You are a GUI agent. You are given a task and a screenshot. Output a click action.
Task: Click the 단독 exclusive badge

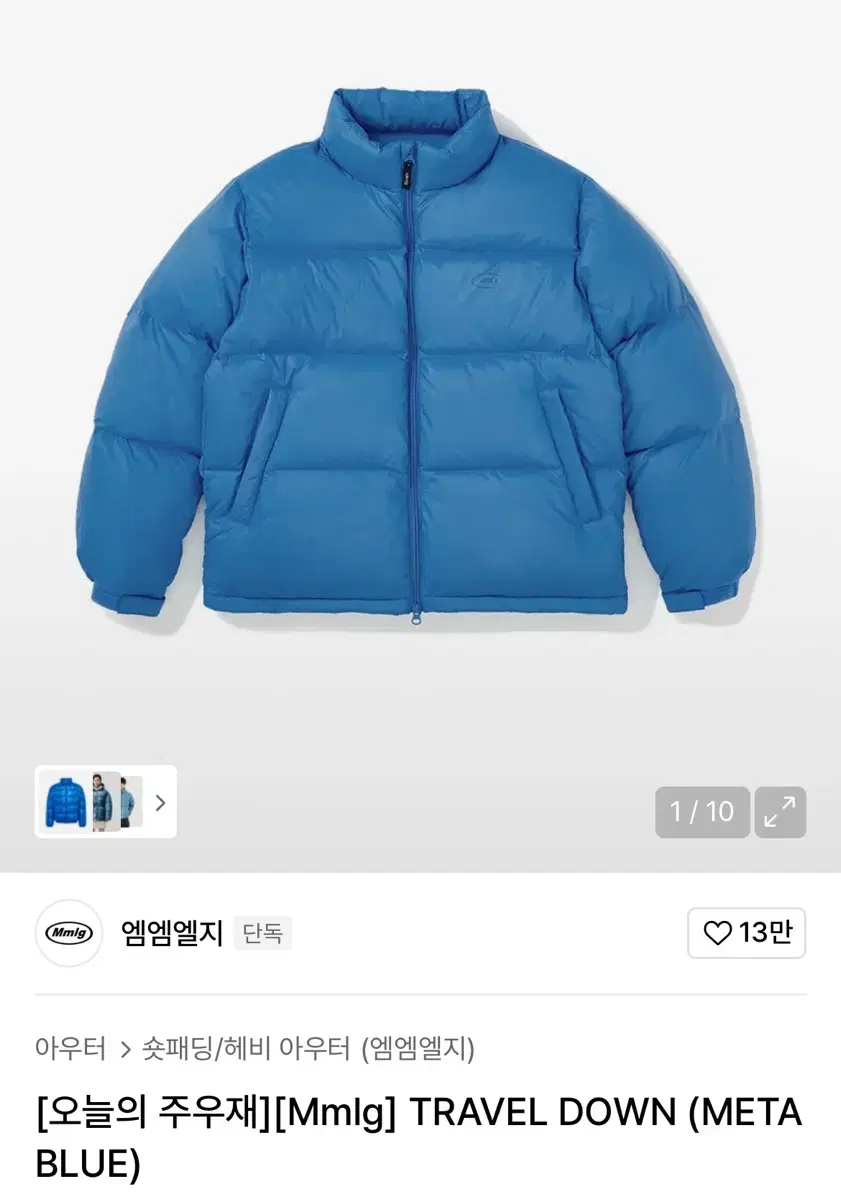262,933
